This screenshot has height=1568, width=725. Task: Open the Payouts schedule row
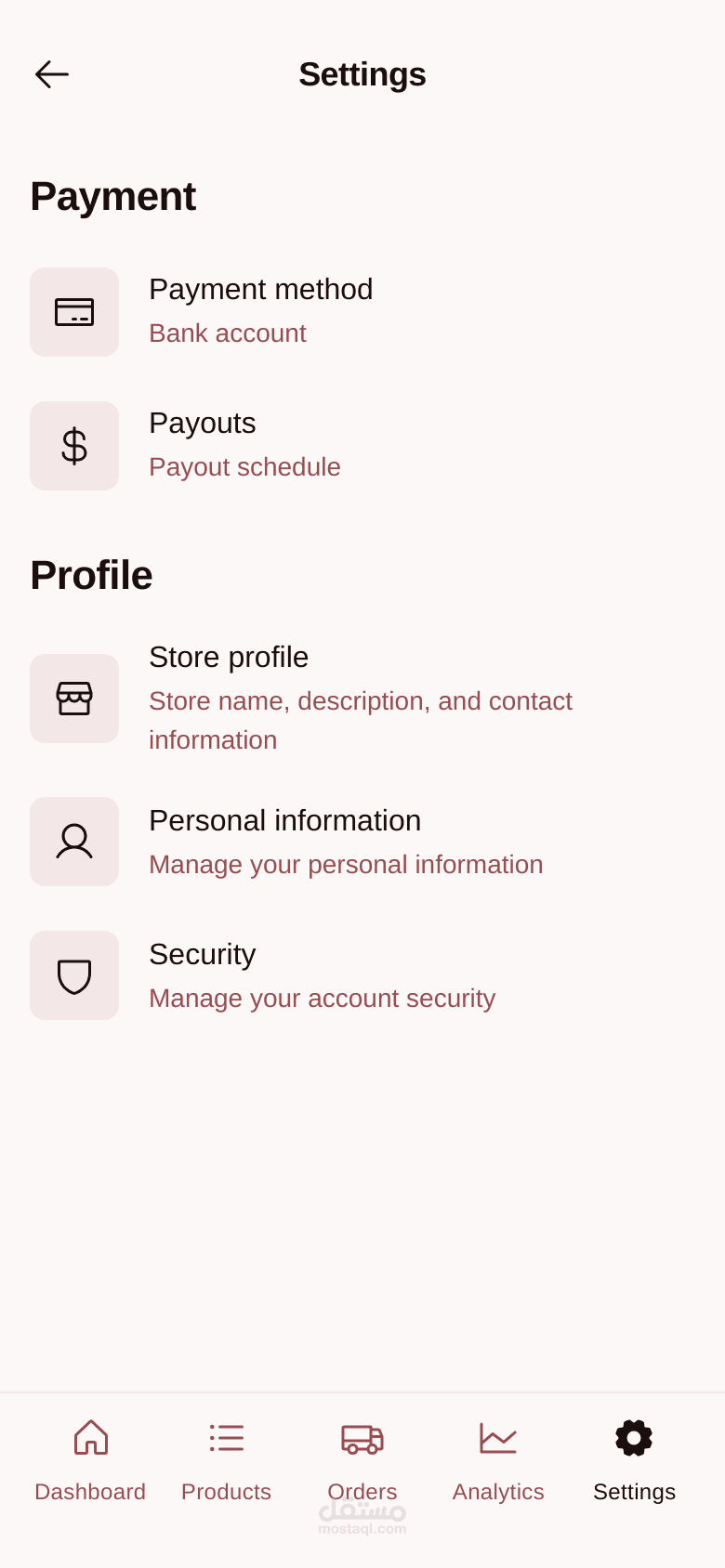coord(362,446)
